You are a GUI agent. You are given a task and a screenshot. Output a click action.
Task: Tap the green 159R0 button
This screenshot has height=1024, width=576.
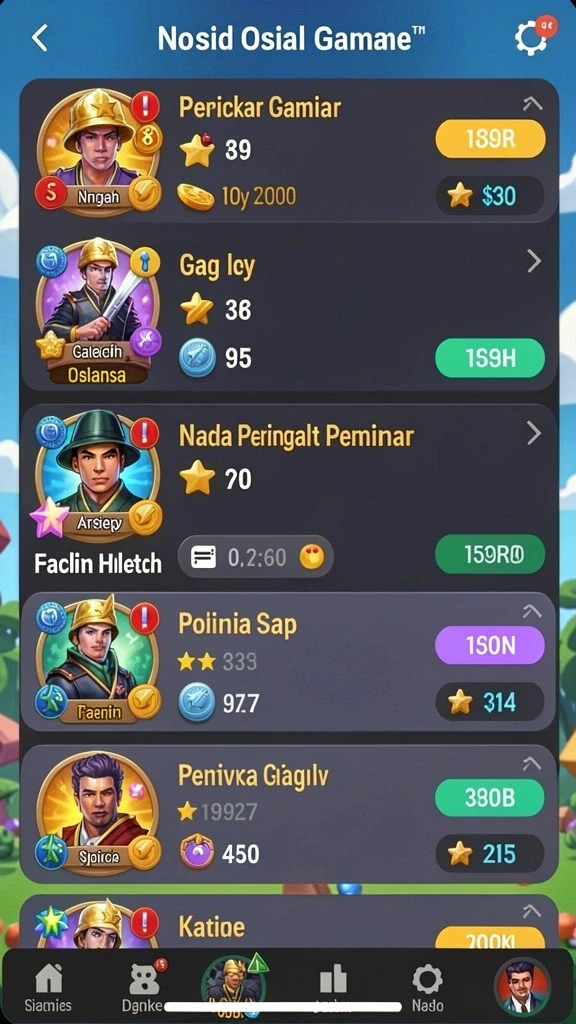pos(490,554)
